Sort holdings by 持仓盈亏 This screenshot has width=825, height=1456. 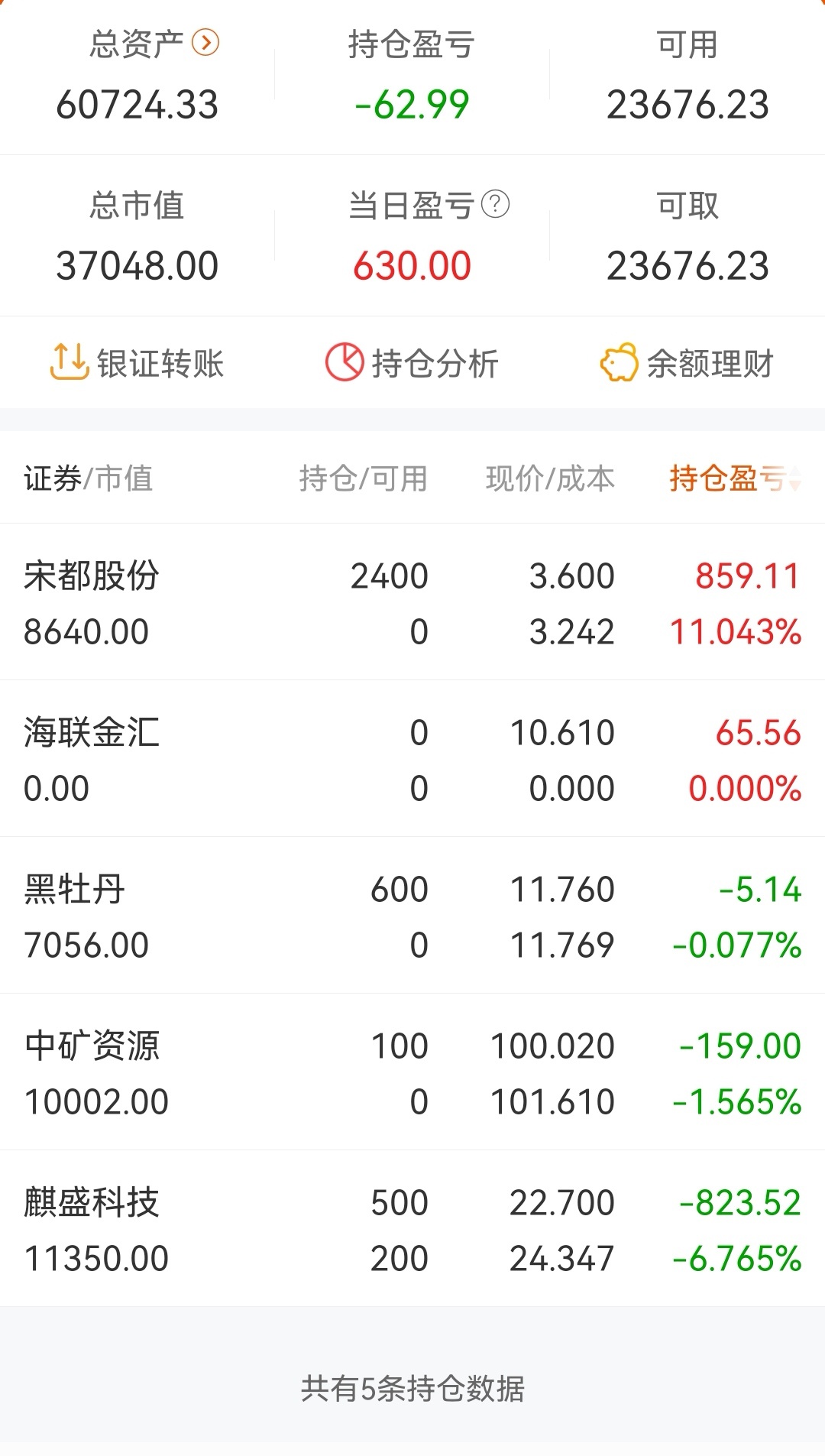(x=733, y=479)
